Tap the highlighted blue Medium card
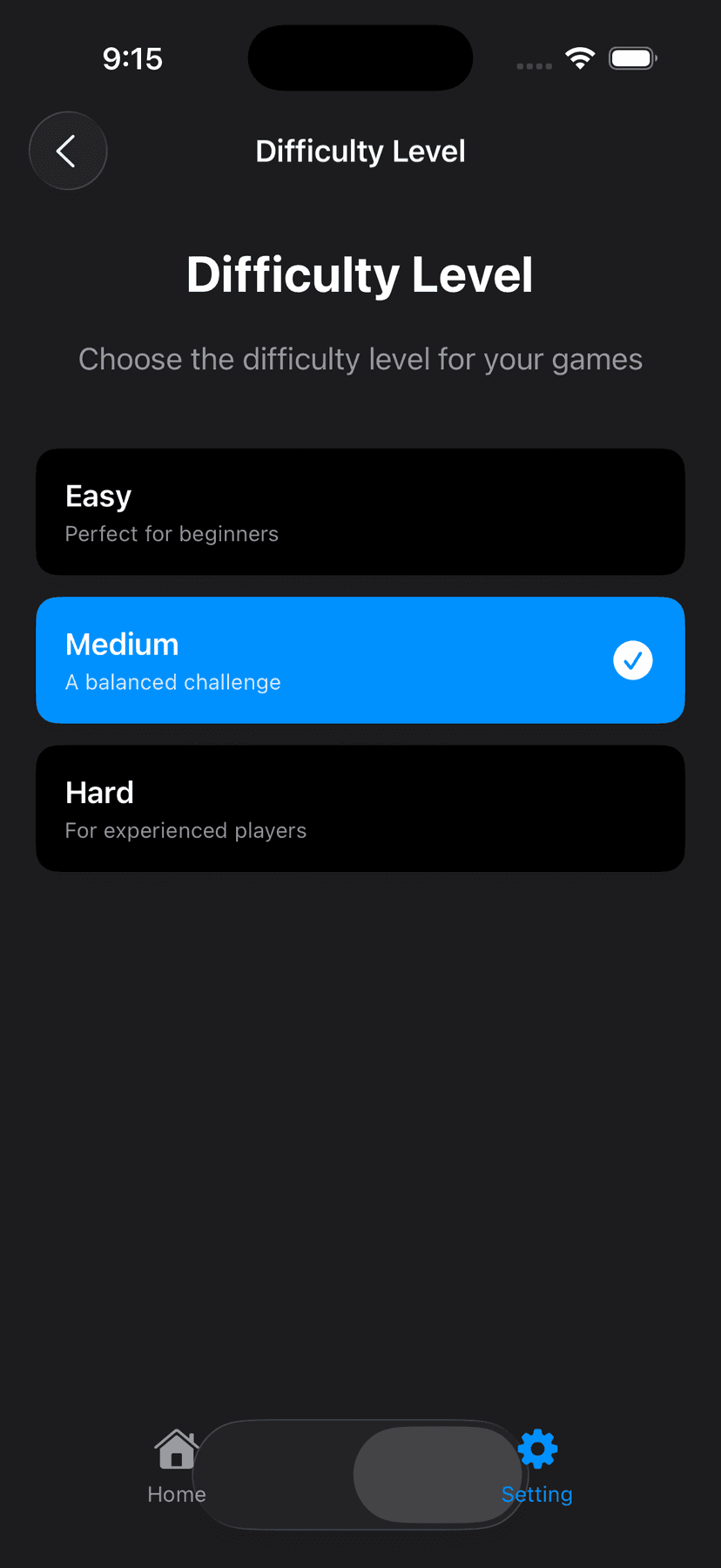Screen dimensions: 721x1568 [360, 659]
